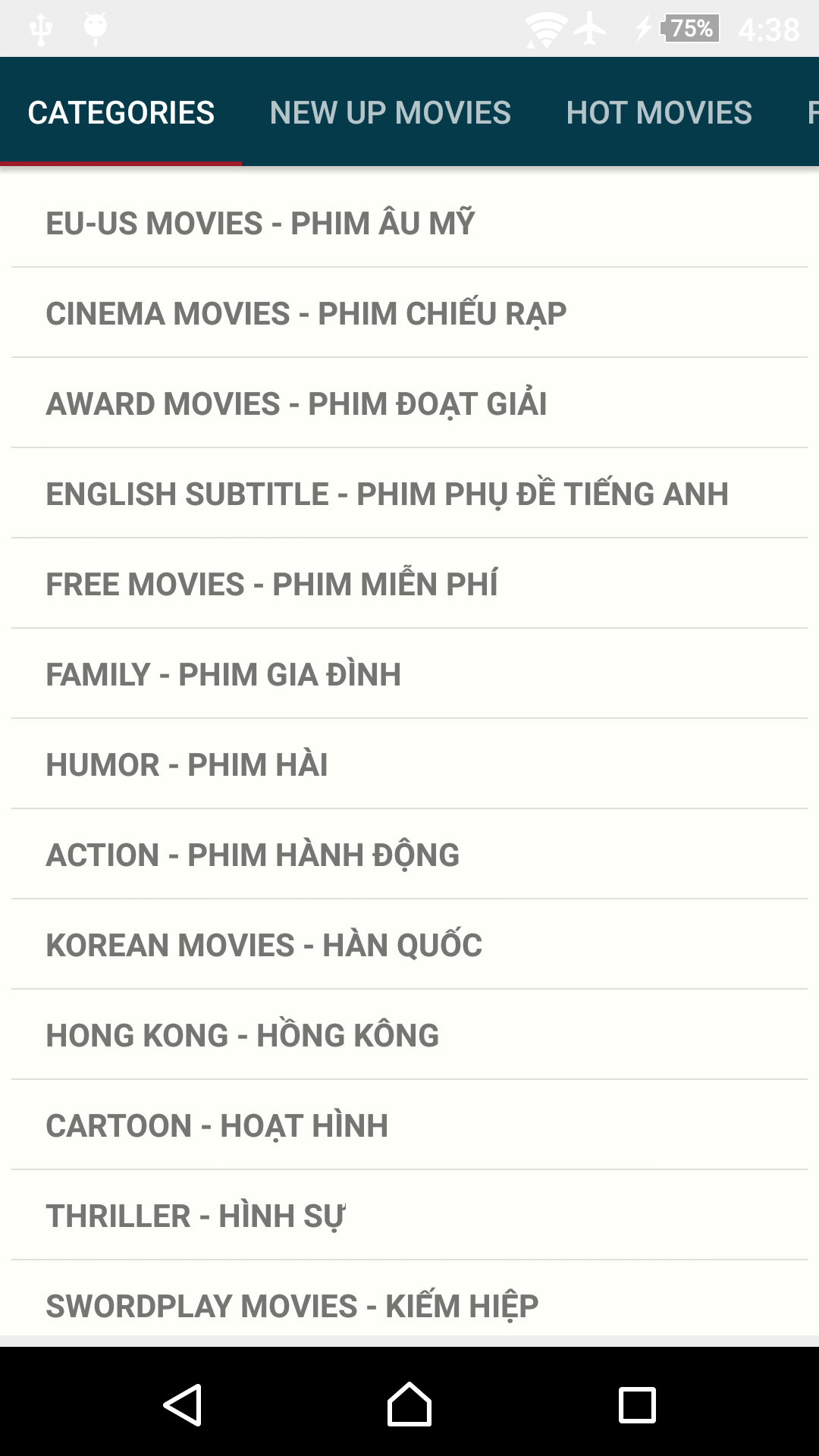Open the CINEMA MOVIES category
This screenshot has width=819, height=1456.
coord(409,312)
